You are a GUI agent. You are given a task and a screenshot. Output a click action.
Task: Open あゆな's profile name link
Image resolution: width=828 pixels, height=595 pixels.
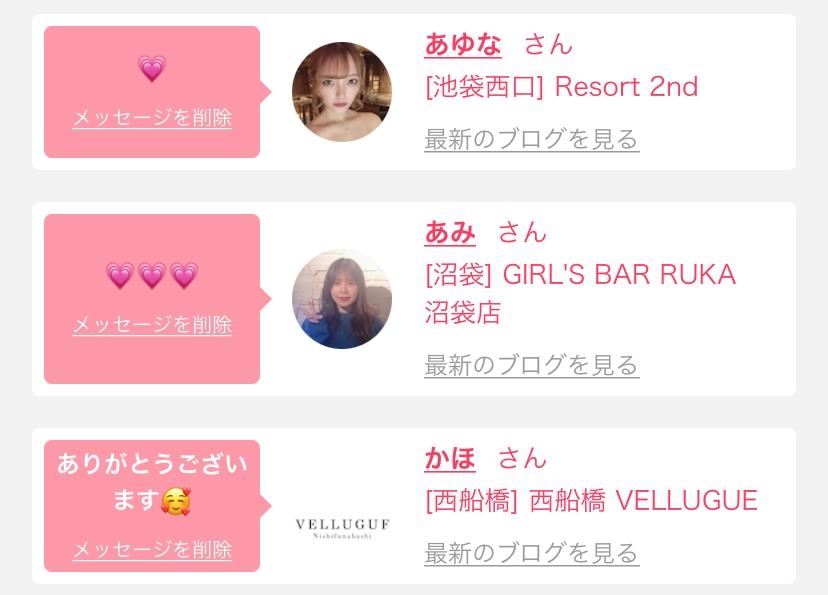(x=462, y=44)
